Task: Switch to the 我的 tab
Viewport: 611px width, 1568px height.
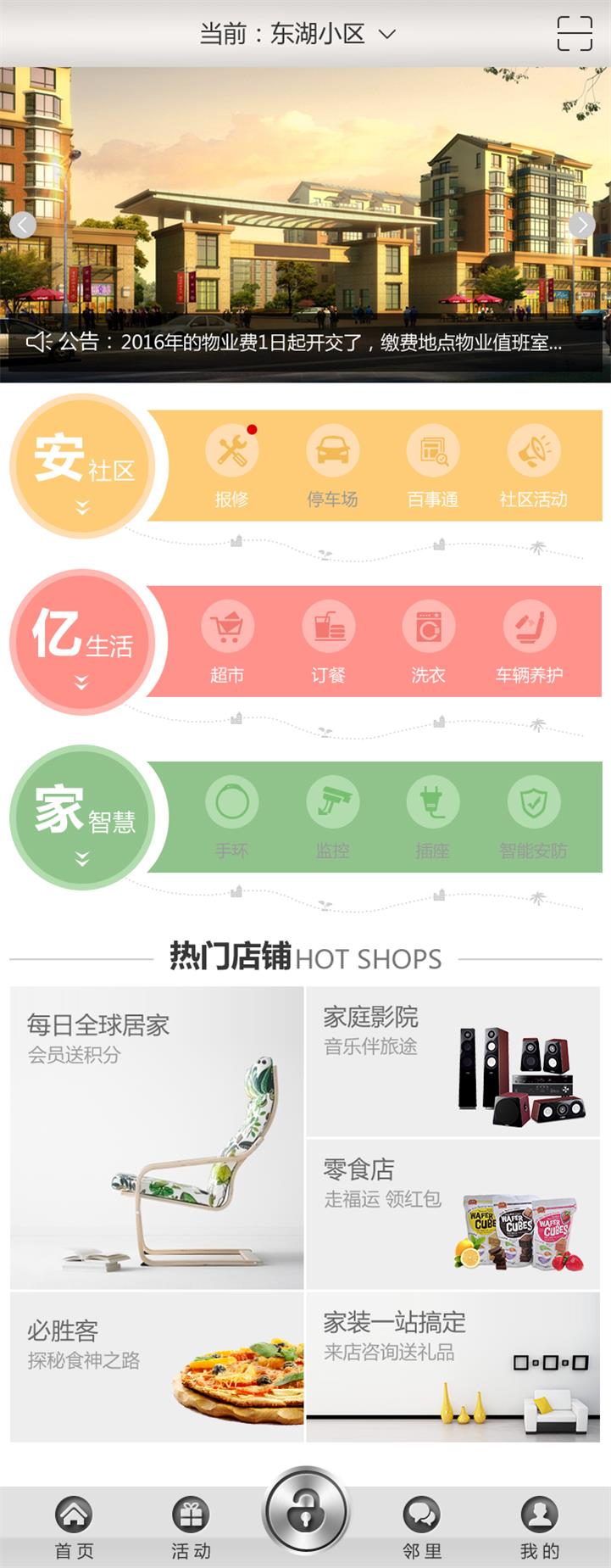Action: pyautogui.click(x=539, y=1526)
